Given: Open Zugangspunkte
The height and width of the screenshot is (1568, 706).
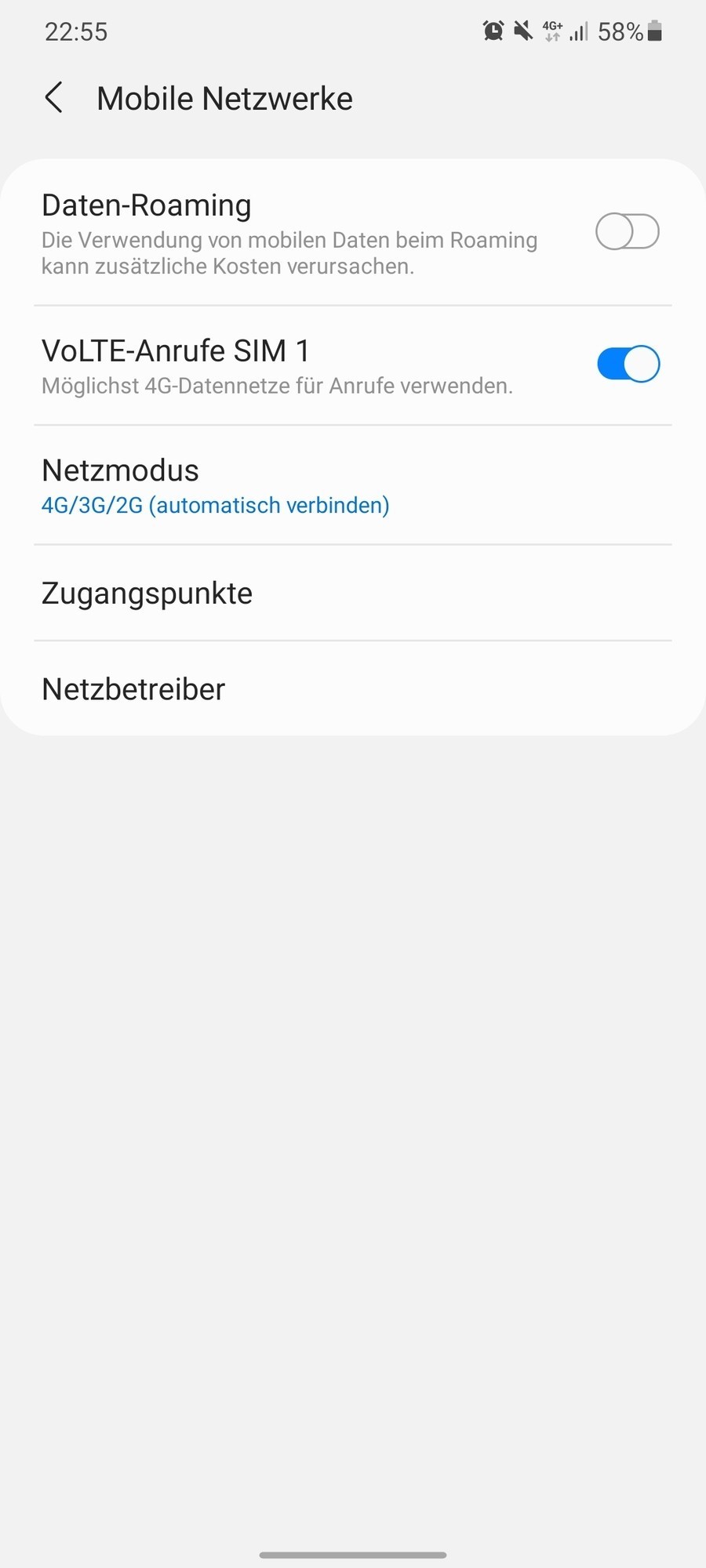Looking at the screenshot, I should click(353, 593).
